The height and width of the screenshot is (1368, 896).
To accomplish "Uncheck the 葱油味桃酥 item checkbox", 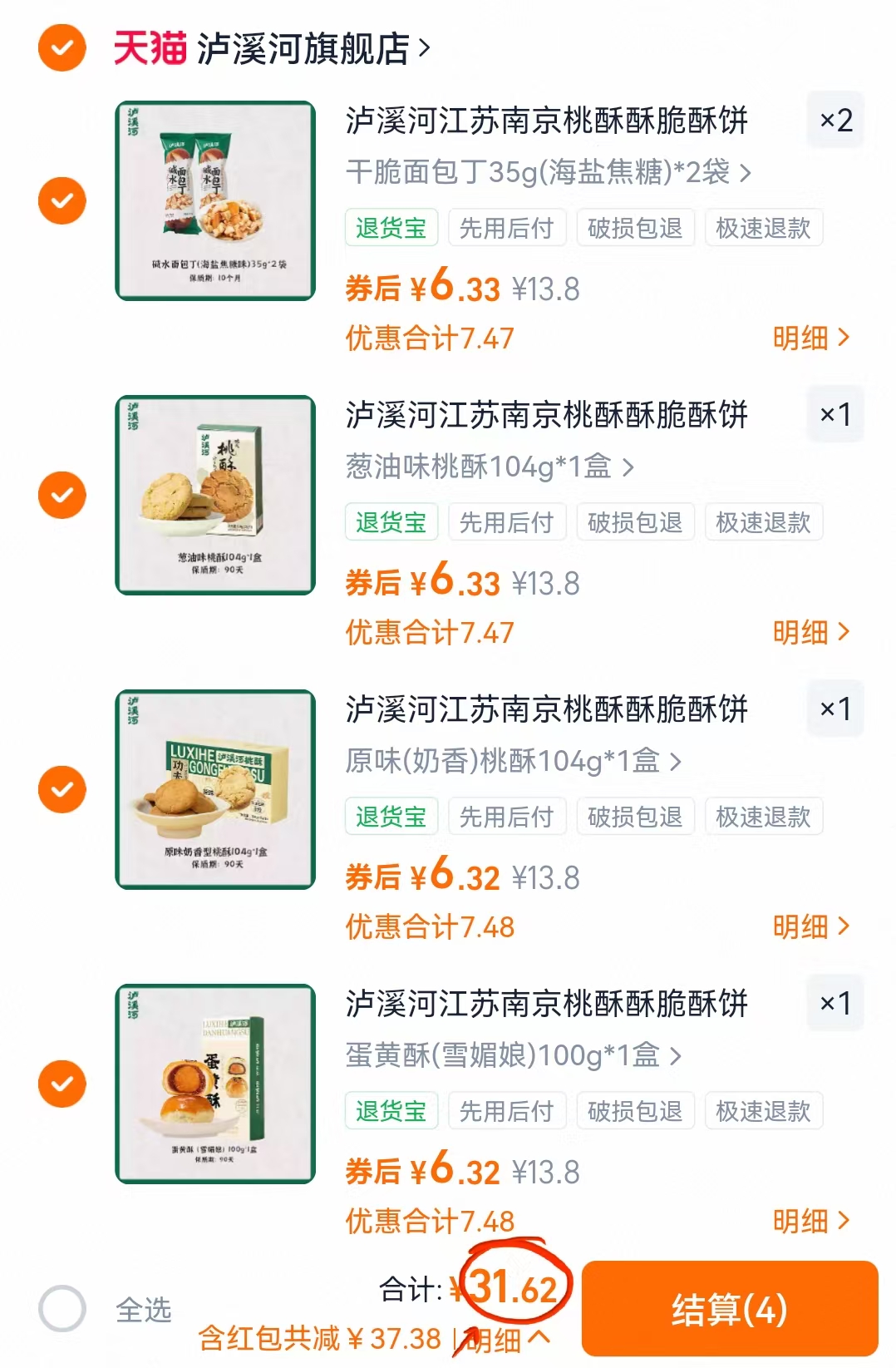I will click(61, 494).
